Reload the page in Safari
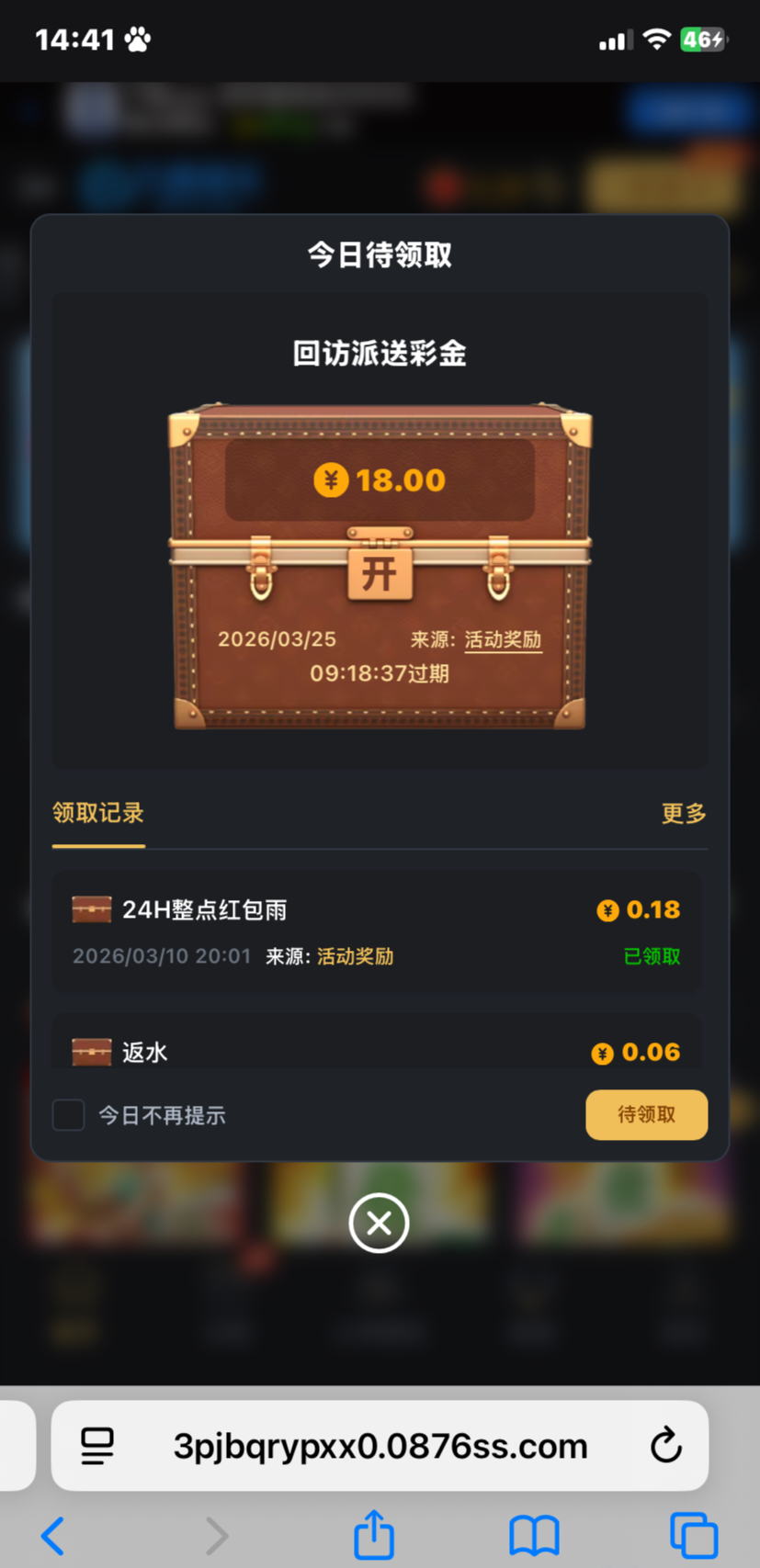 (x=665, y=1446)
